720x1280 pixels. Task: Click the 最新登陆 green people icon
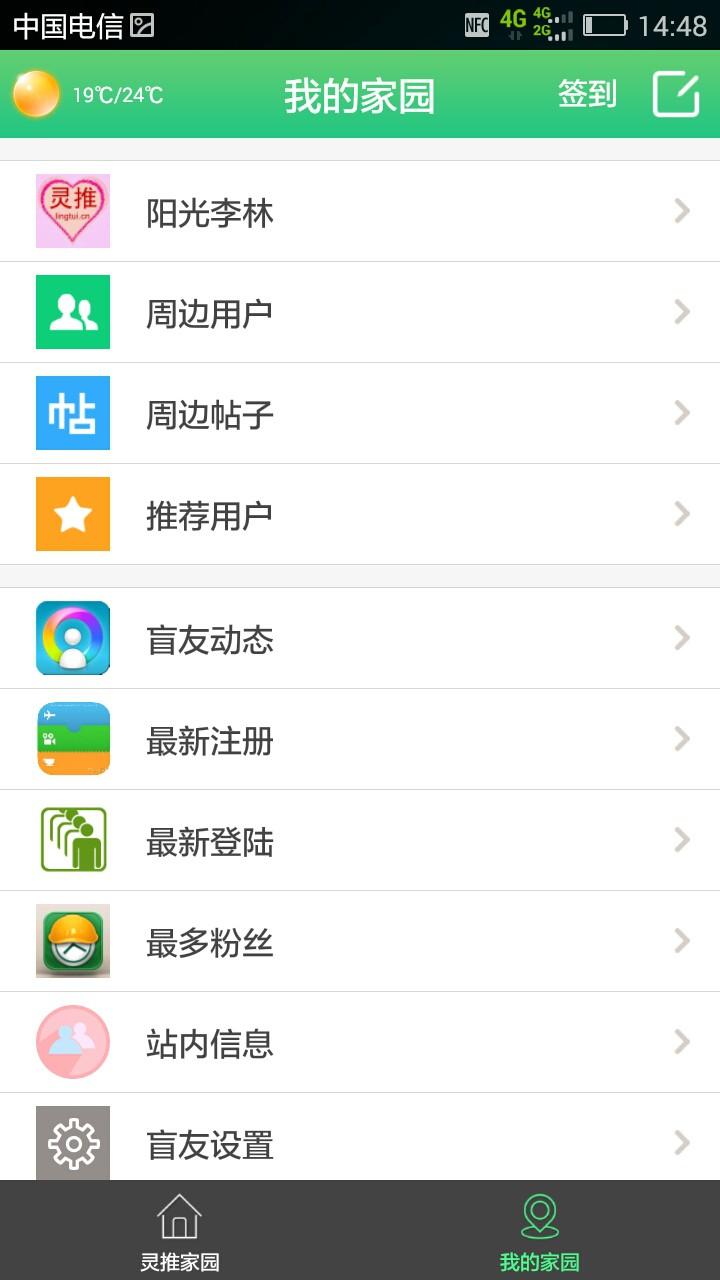coord(72,840)
